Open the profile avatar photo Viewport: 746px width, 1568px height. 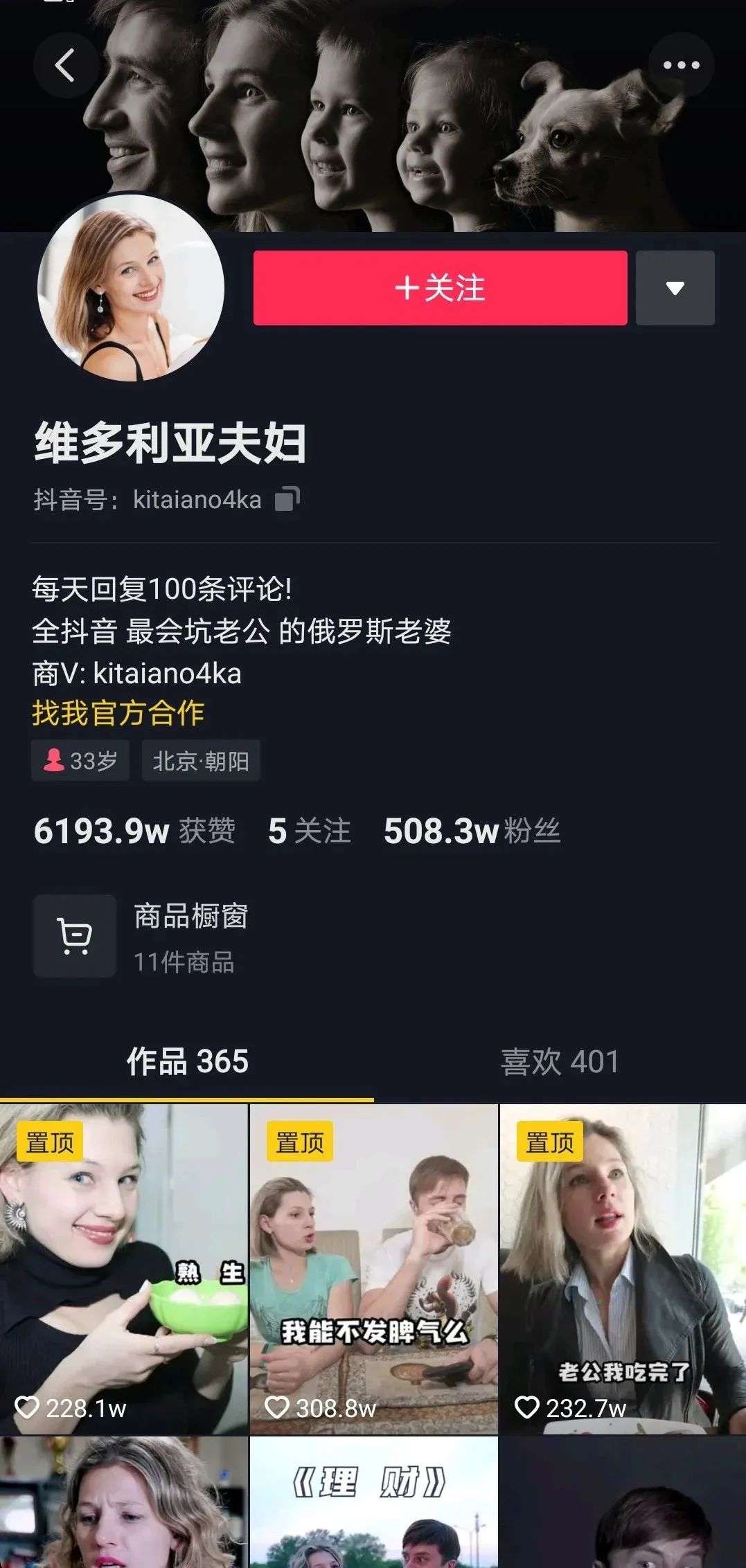point(131,287)
